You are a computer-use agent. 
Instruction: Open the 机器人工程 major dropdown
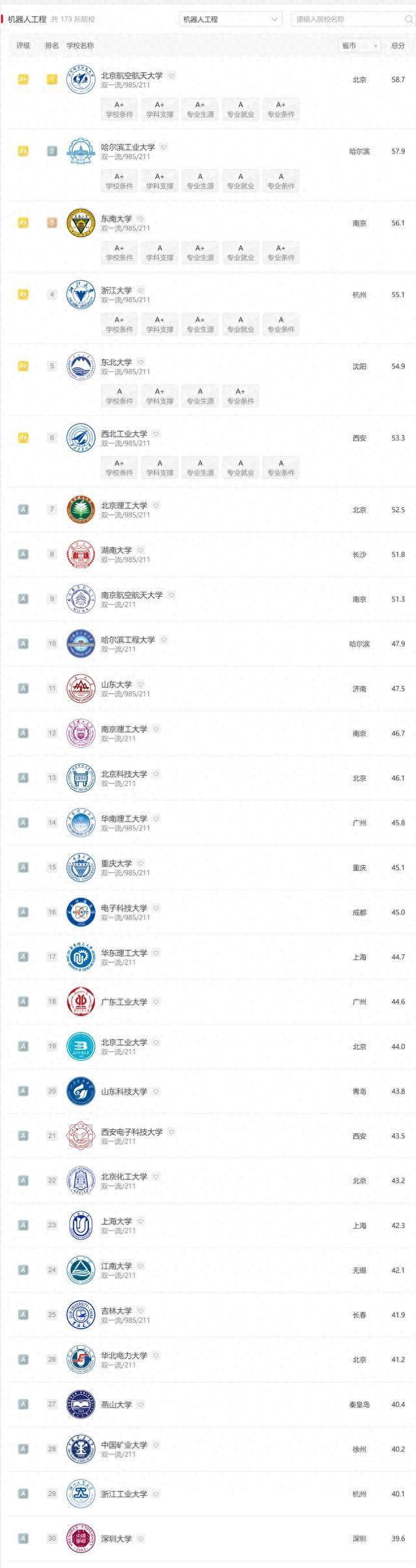[x=230, y=20]
